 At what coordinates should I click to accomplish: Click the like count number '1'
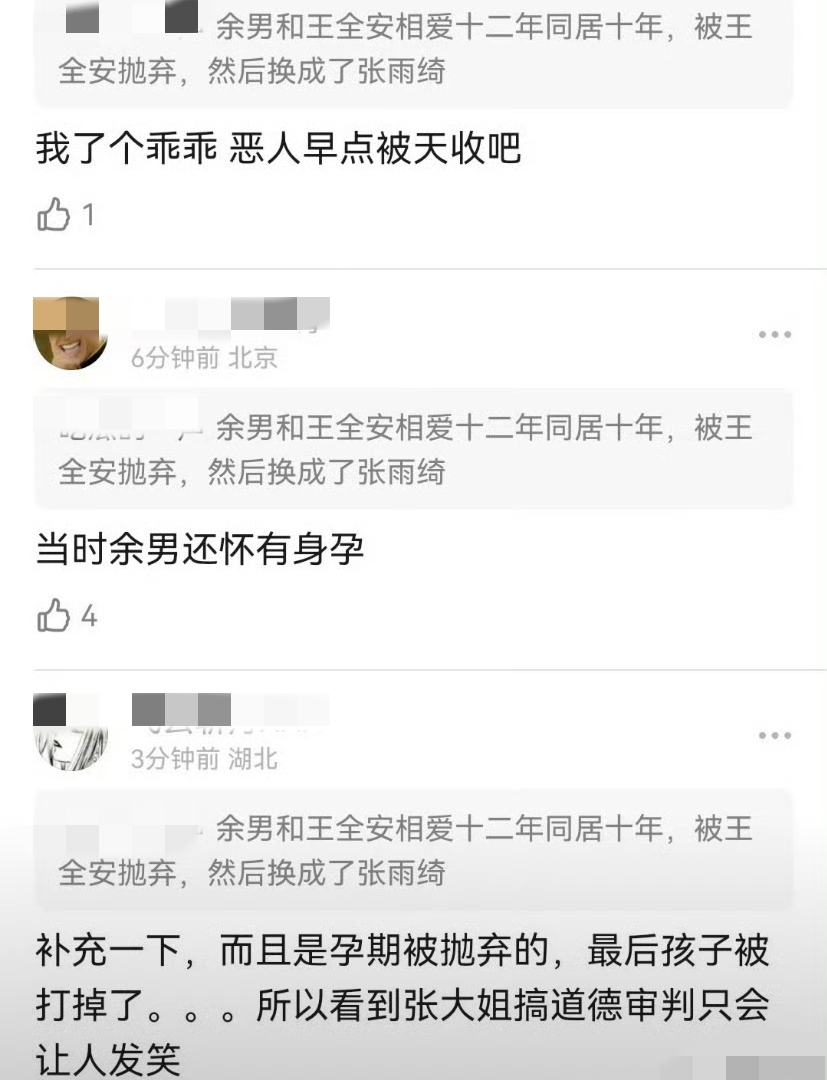click(x=85, y=215)
